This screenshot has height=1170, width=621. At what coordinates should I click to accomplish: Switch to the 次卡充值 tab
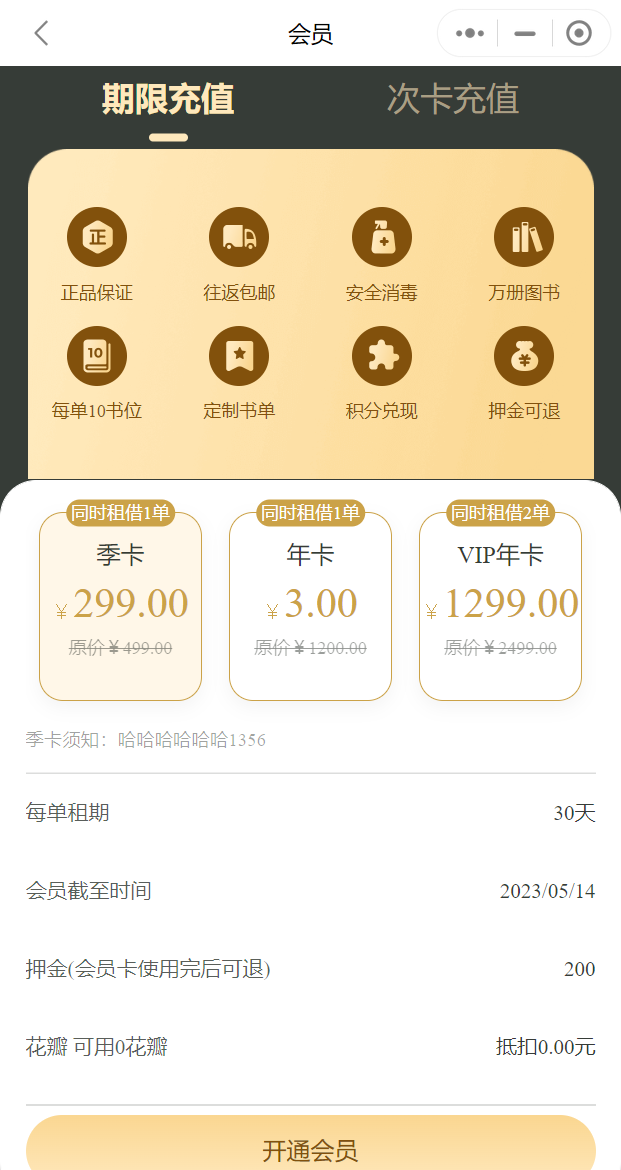click(x=453, y=100)
